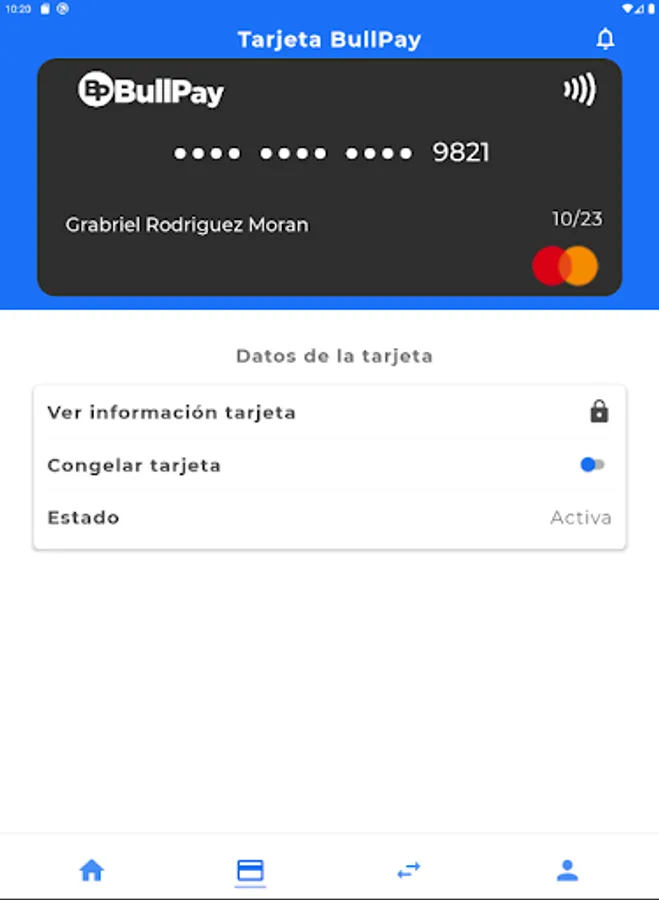Go to the home tab
The width and height of the screenshot is (659, 900).
pyautogui.click(x=92, y=870)
